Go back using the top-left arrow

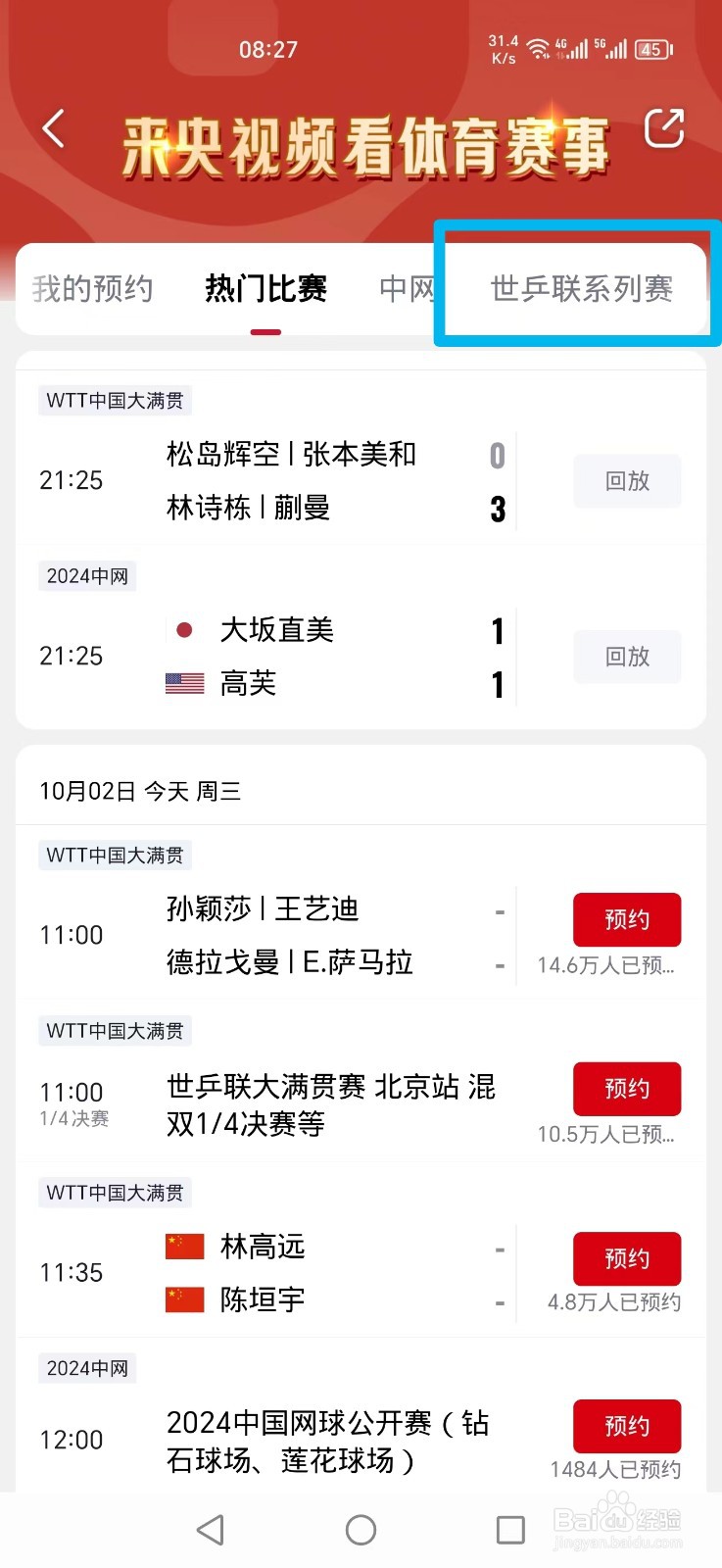click(x=54, y=128)
